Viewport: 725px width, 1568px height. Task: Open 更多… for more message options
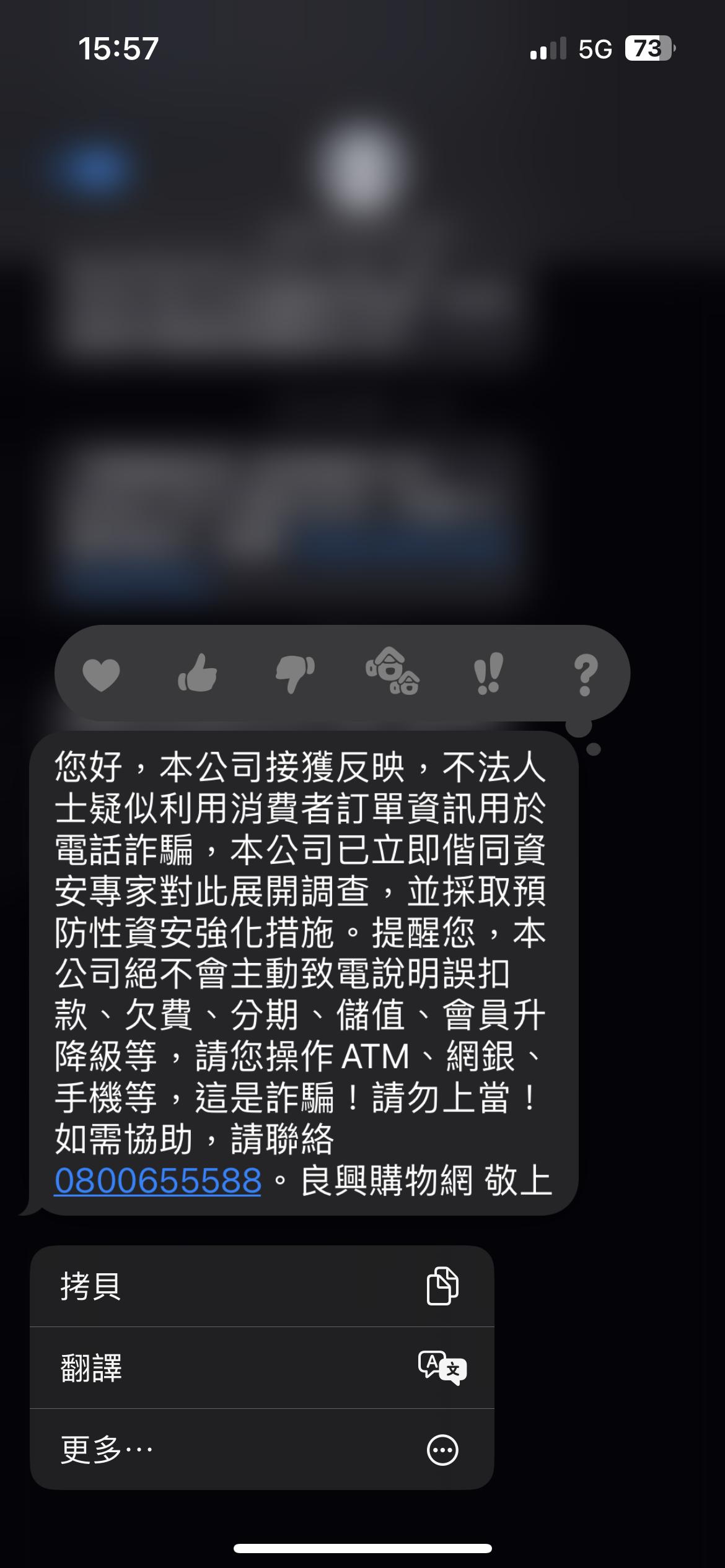click(261, 1450)
